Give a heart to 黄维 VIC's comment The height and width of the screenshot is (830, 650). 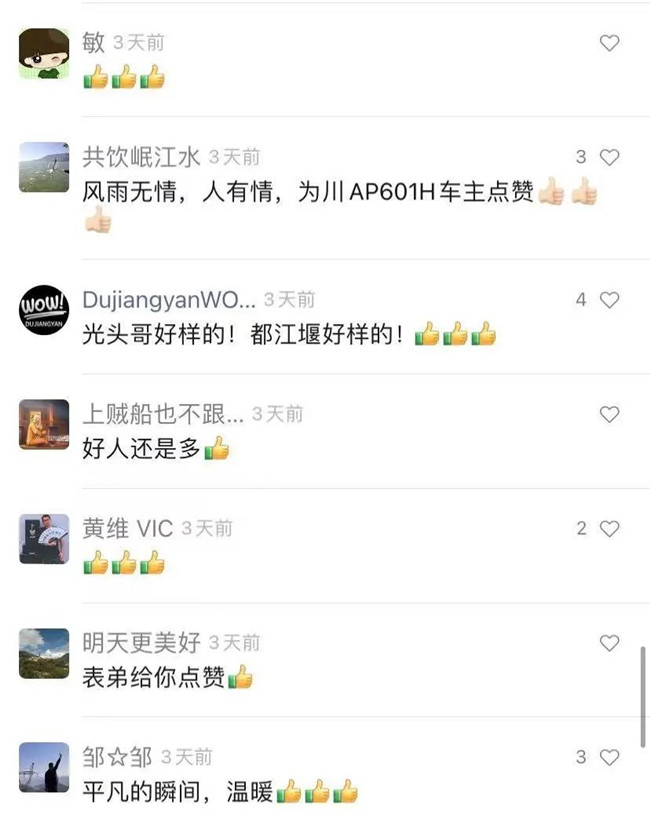point(609,529)
